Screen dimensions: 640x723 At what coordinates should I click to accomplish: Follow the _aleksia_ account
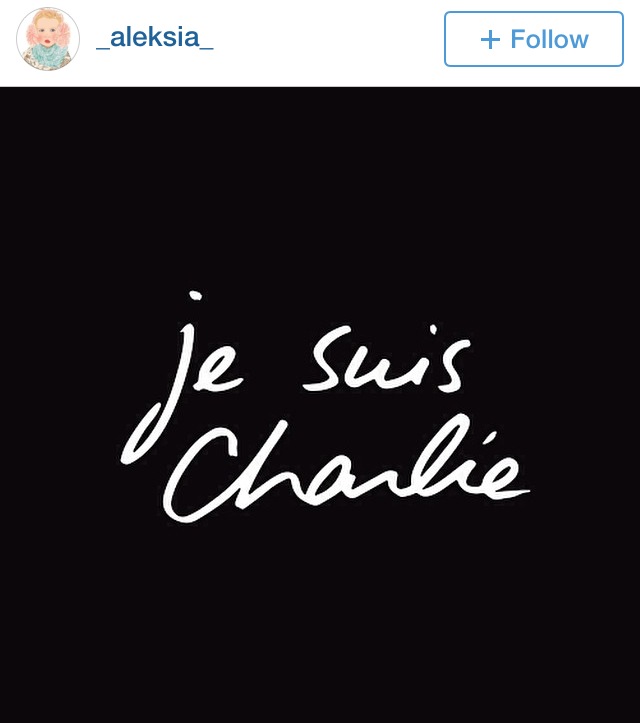pos(533,40)
